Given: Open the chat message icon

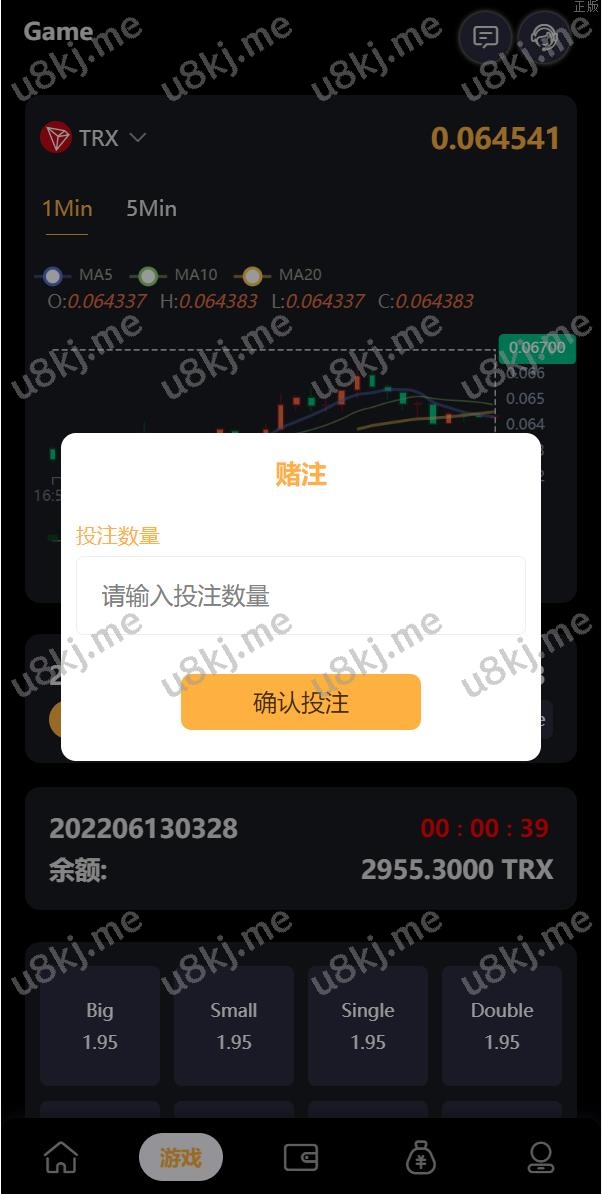Looking at the screenshot, I should pyautogui.click(x=485, y=38).
